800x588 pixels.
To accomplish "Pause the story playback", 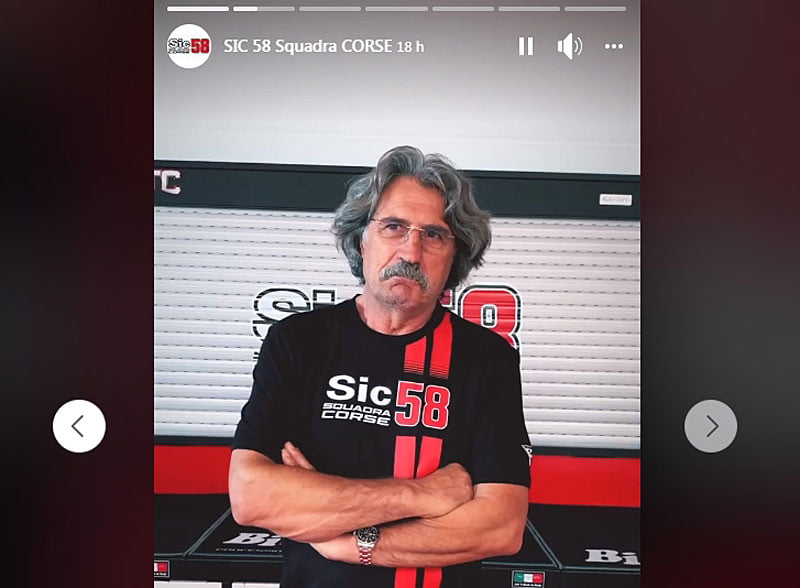I will [x=525, y=46].
